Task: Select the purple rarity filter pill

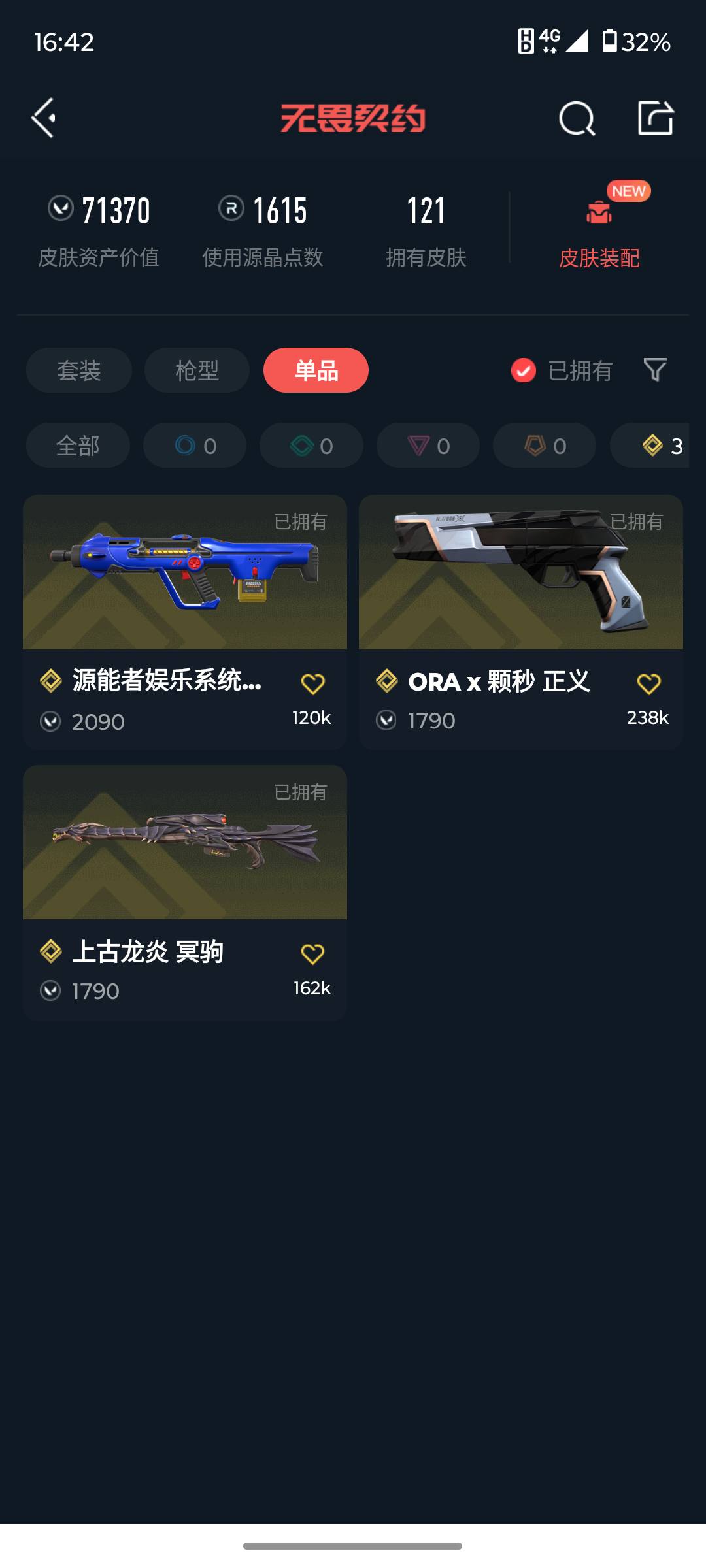Action: pyautogui.click(x=427, y=446)
